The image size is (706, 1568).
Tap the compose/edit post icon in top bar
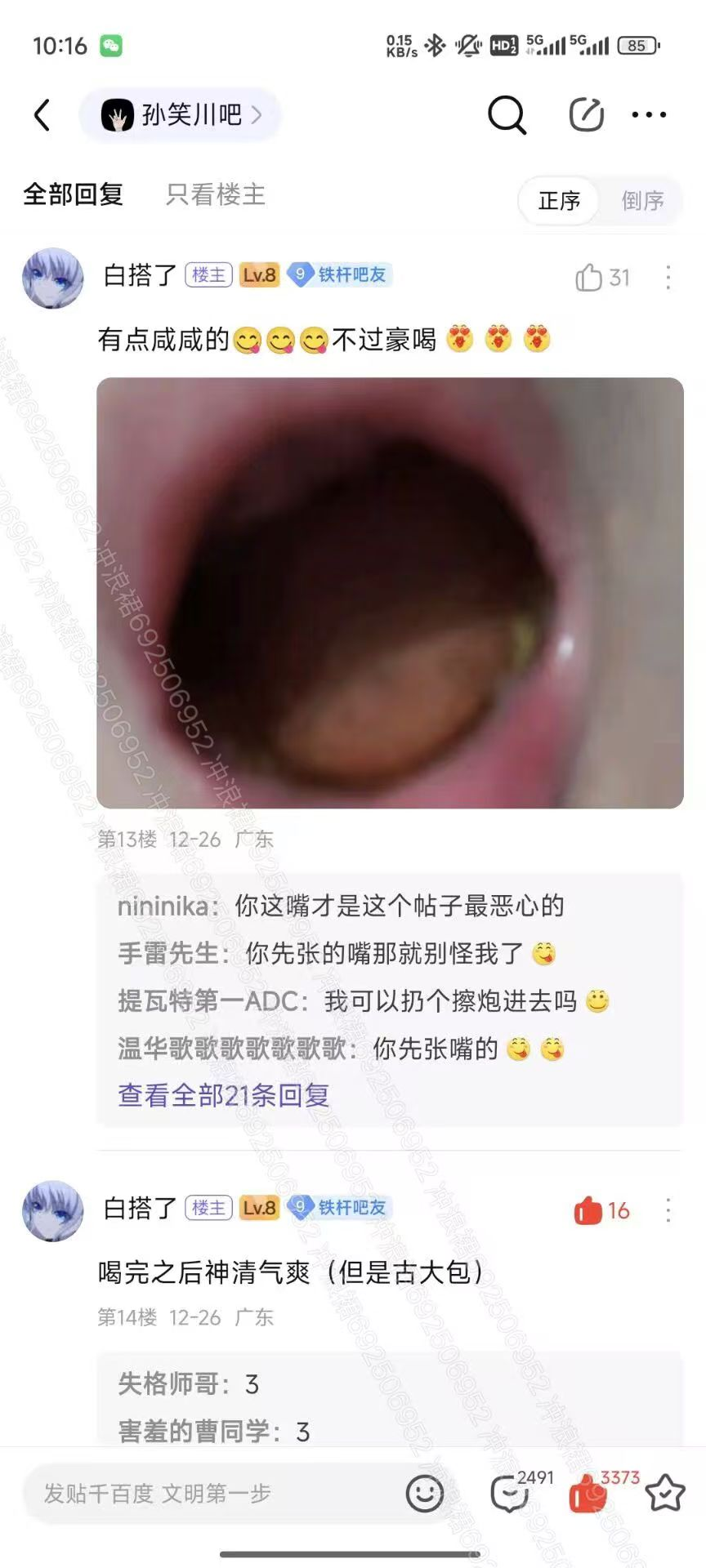click(585, 115)
